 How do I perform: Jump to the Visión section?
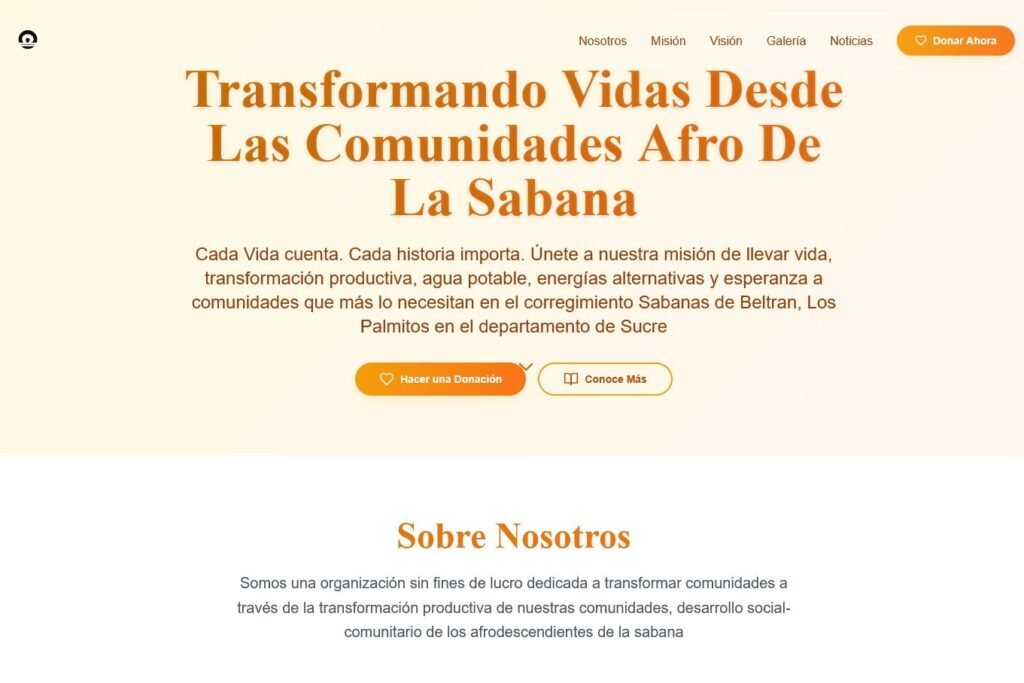(726, 41)
